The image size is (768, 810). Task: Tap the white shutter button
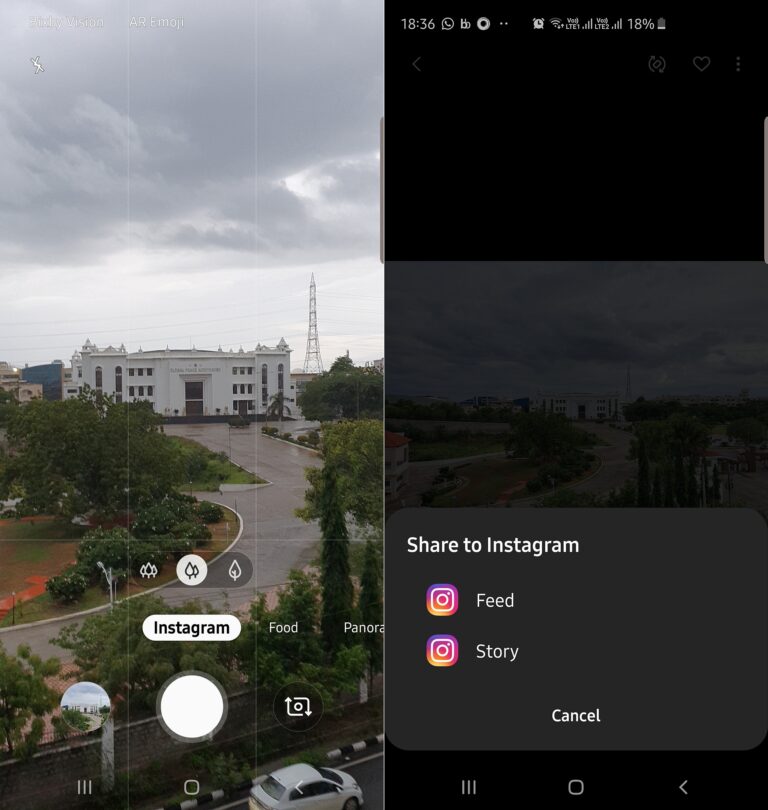click(x=191, y=706)
